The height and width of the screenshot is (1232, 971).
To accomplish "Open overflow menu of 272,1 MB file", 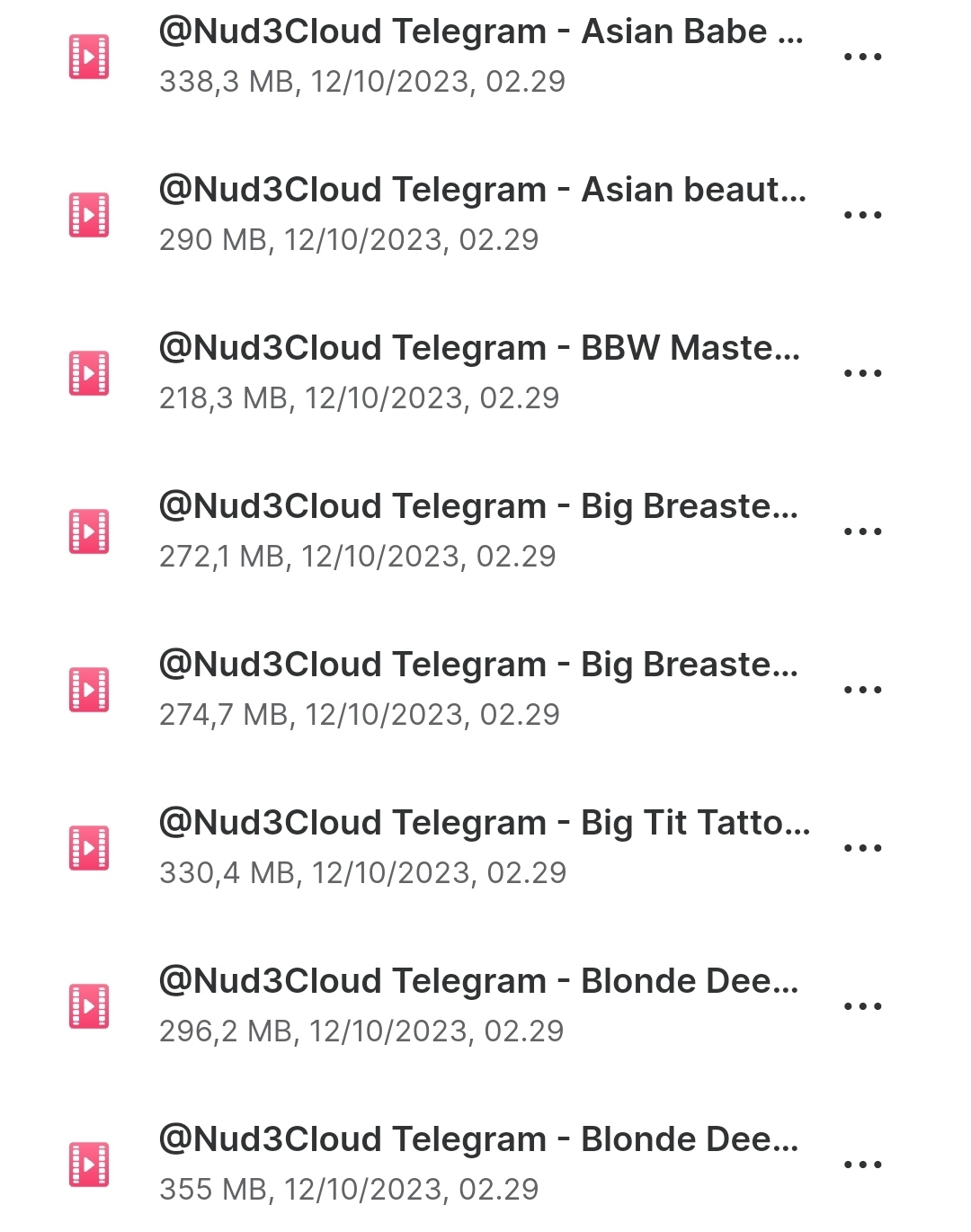I will pyautogui.click(x=862, y=531).
